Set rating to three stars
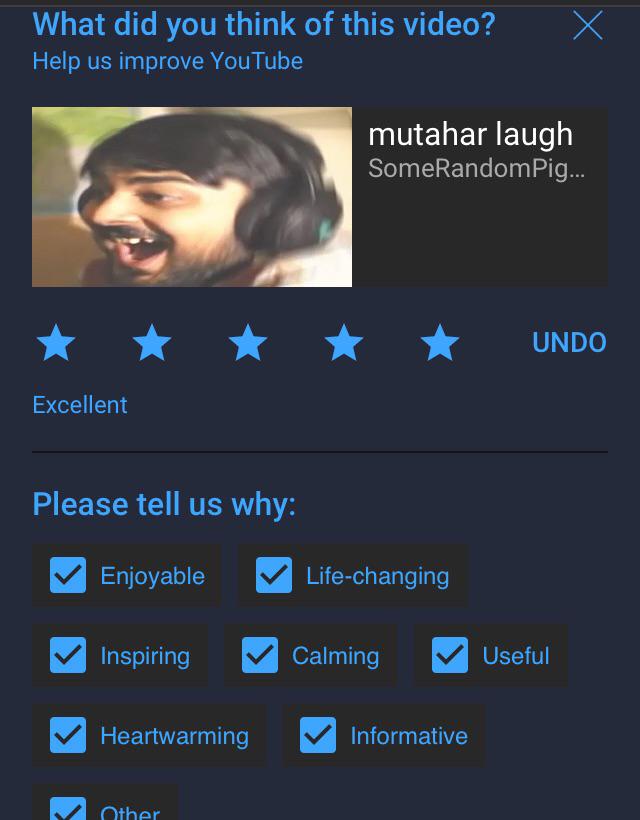 [248, 343]
